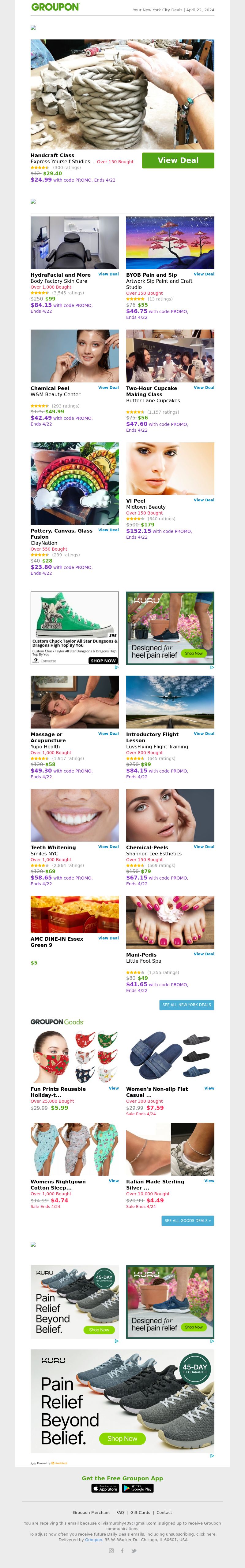Screen dimensions: 245x1568
Task: Open the VI Peel deal link
Action: 204,500
